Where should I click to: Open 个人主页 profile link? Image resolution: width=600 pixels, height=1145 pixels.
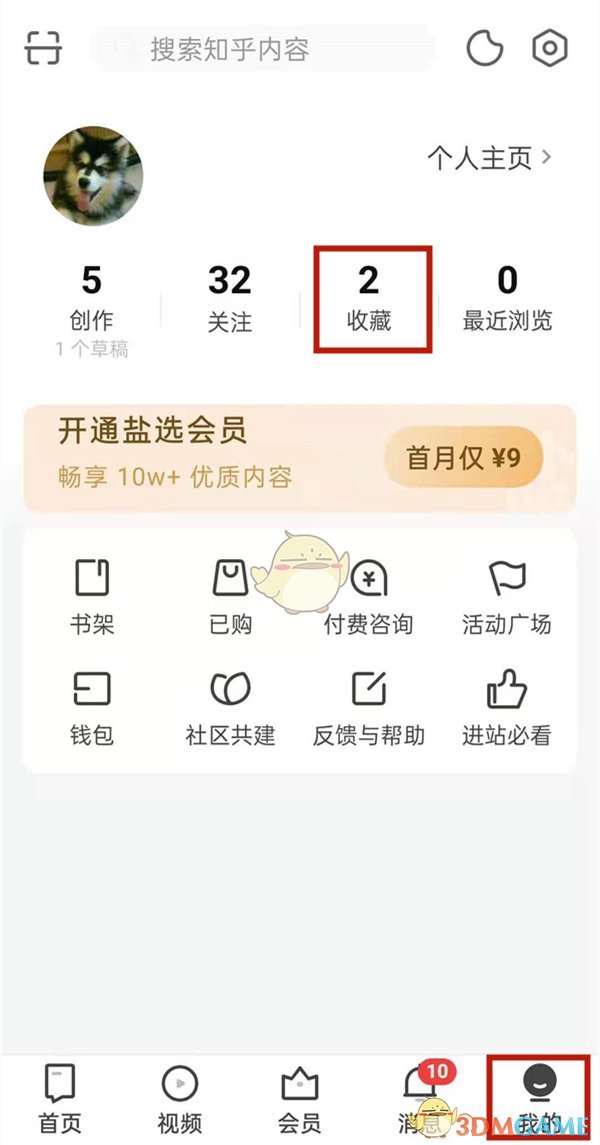(x=489, y=158)
